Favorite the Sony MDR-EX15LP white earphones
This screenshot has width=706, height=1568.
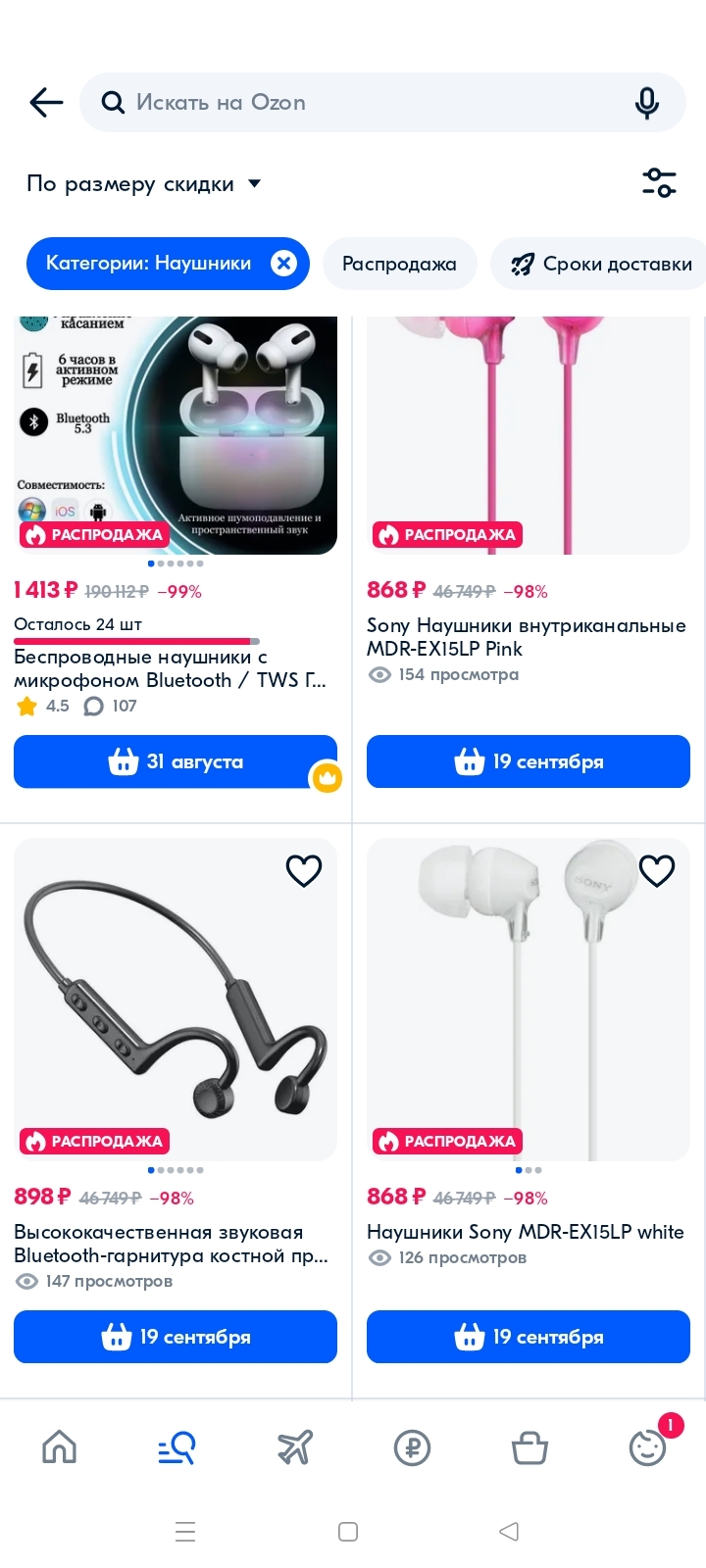pyautogui.click(x=656, y=870)
